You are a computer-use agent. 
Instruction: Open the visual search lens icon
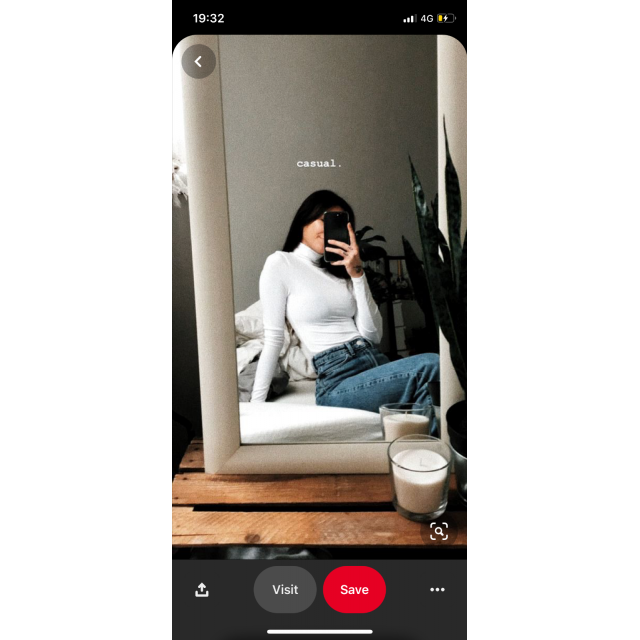coord(438,531)
